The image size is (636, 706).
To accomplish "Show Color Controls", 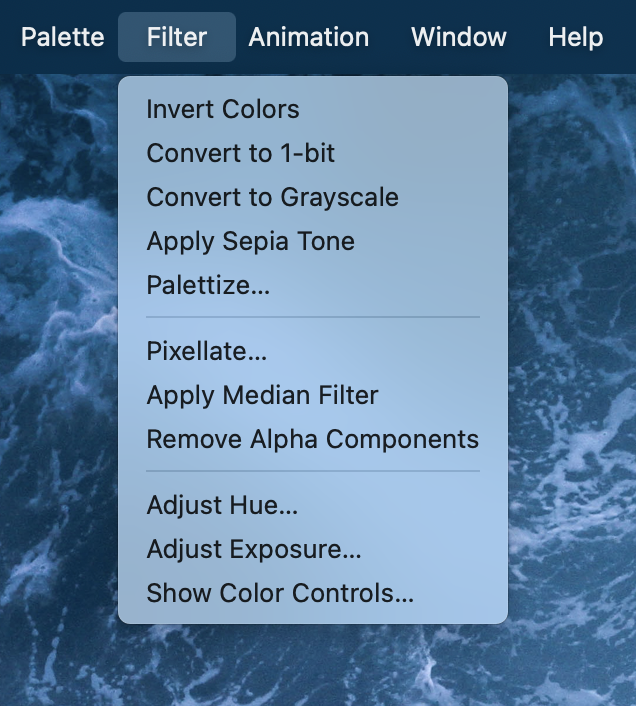I will tap(280, 593).
